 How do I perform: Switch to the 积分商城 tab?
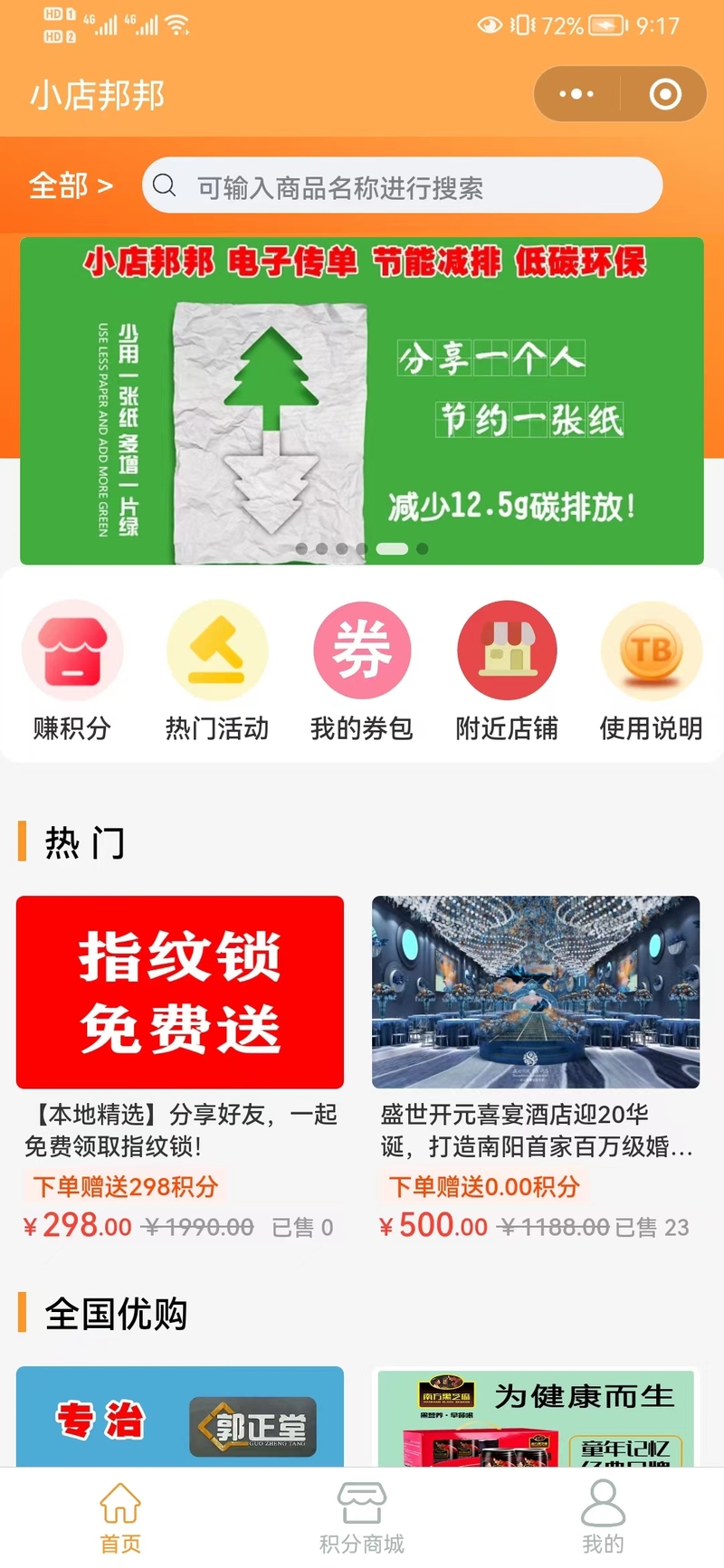click(362, 1517)
